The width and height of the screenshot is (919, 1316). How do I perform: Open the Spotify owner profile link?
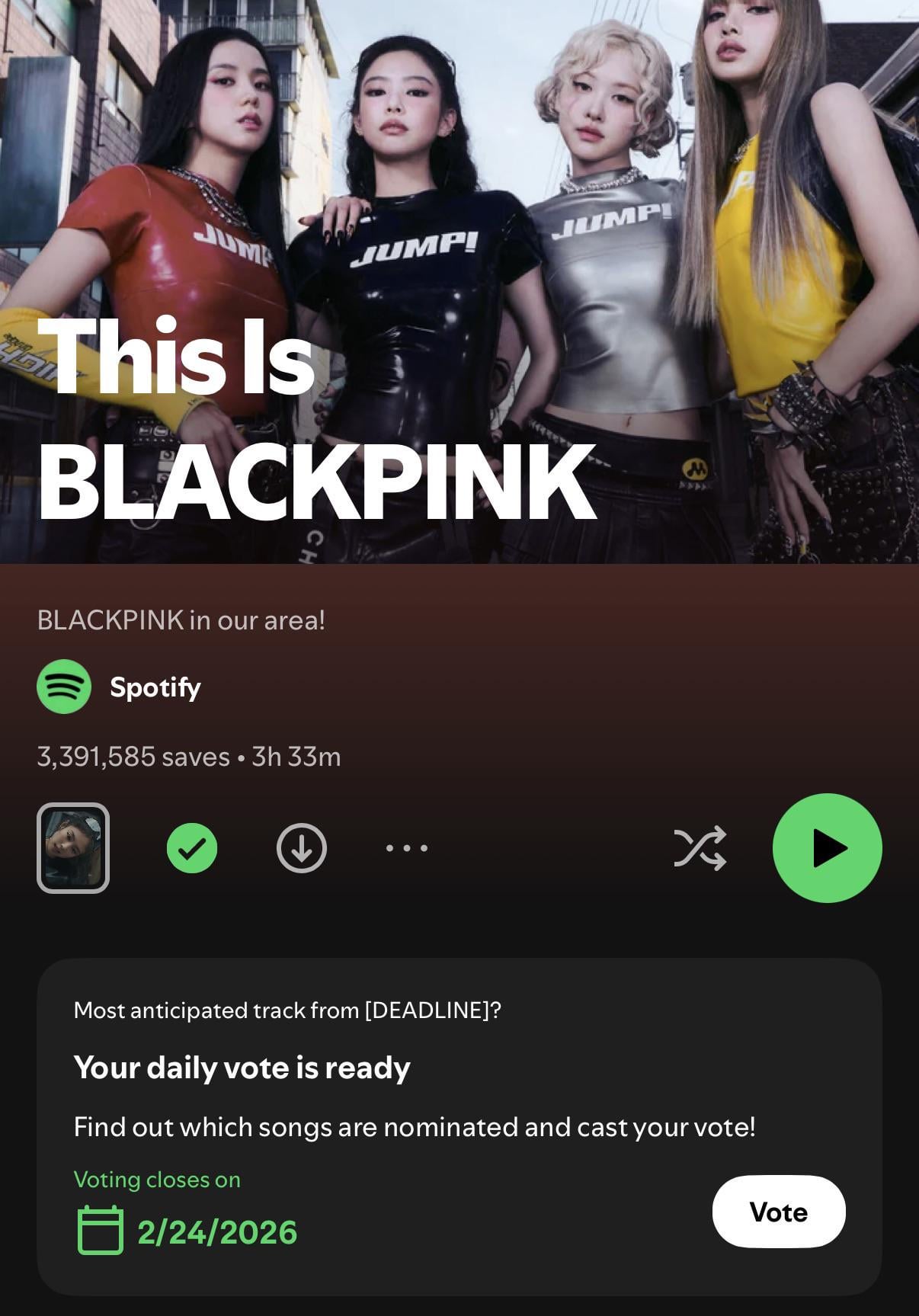(155, 687)
